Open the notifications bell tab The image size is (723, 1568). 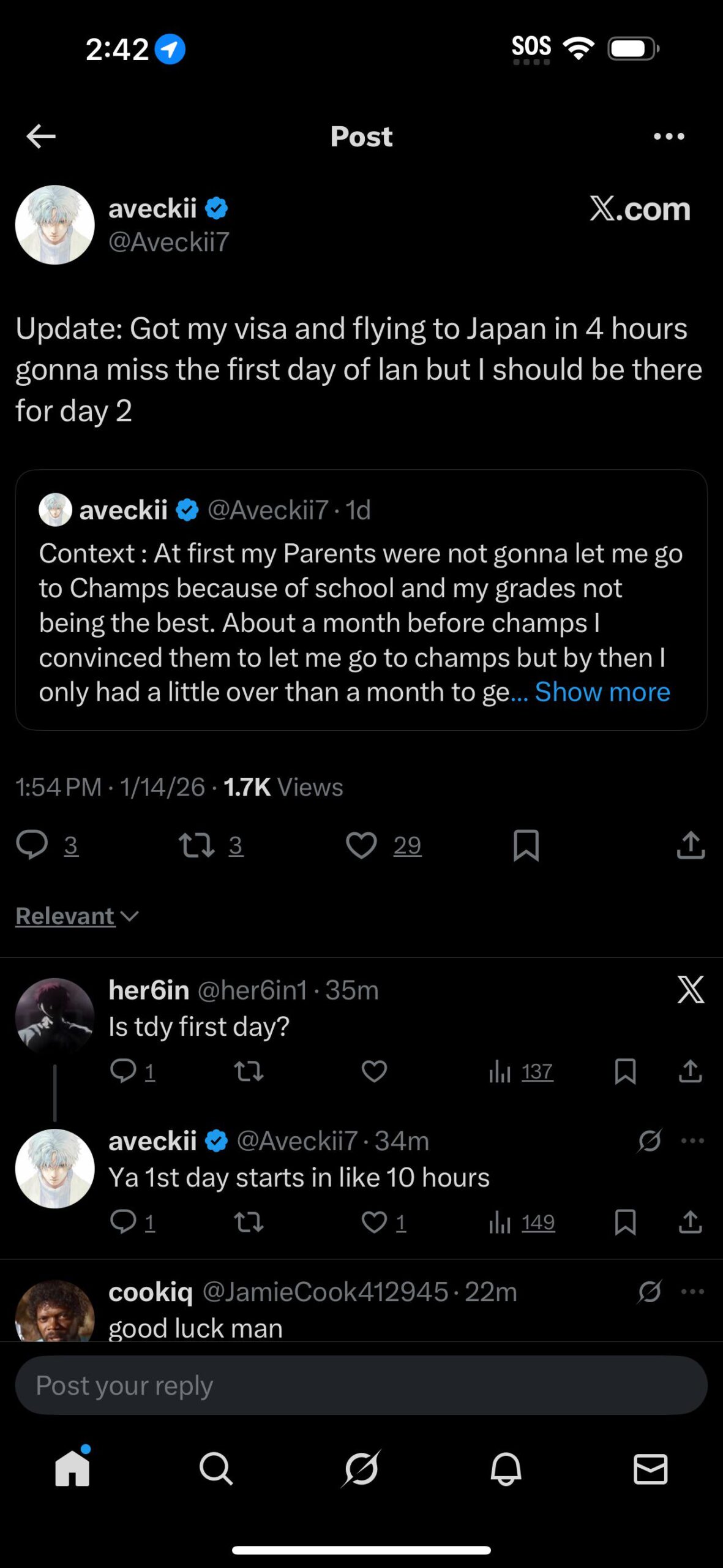pyautogui.click(x=506, y=1468)
